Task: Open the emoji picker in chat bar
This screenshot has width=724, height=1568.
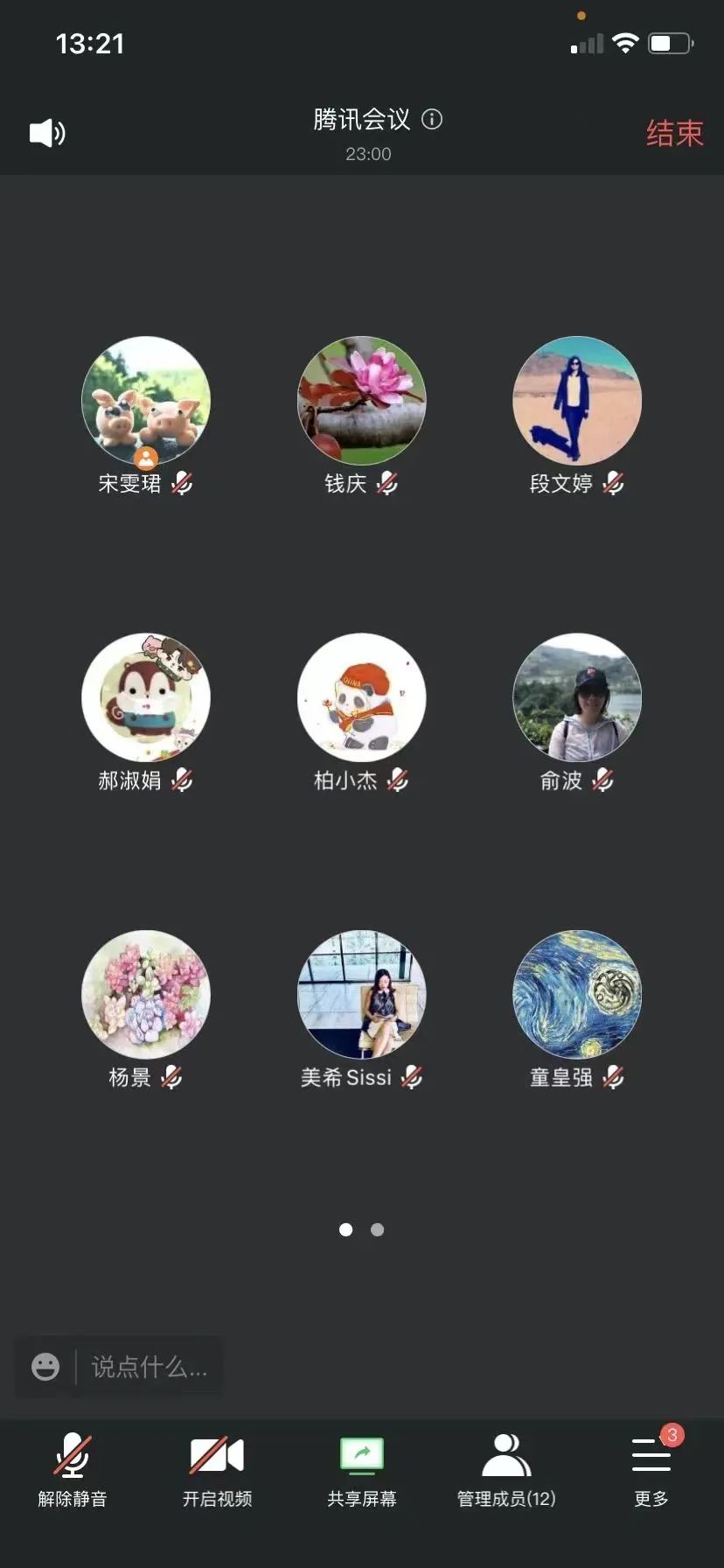Action: [x=45, y=1366]
